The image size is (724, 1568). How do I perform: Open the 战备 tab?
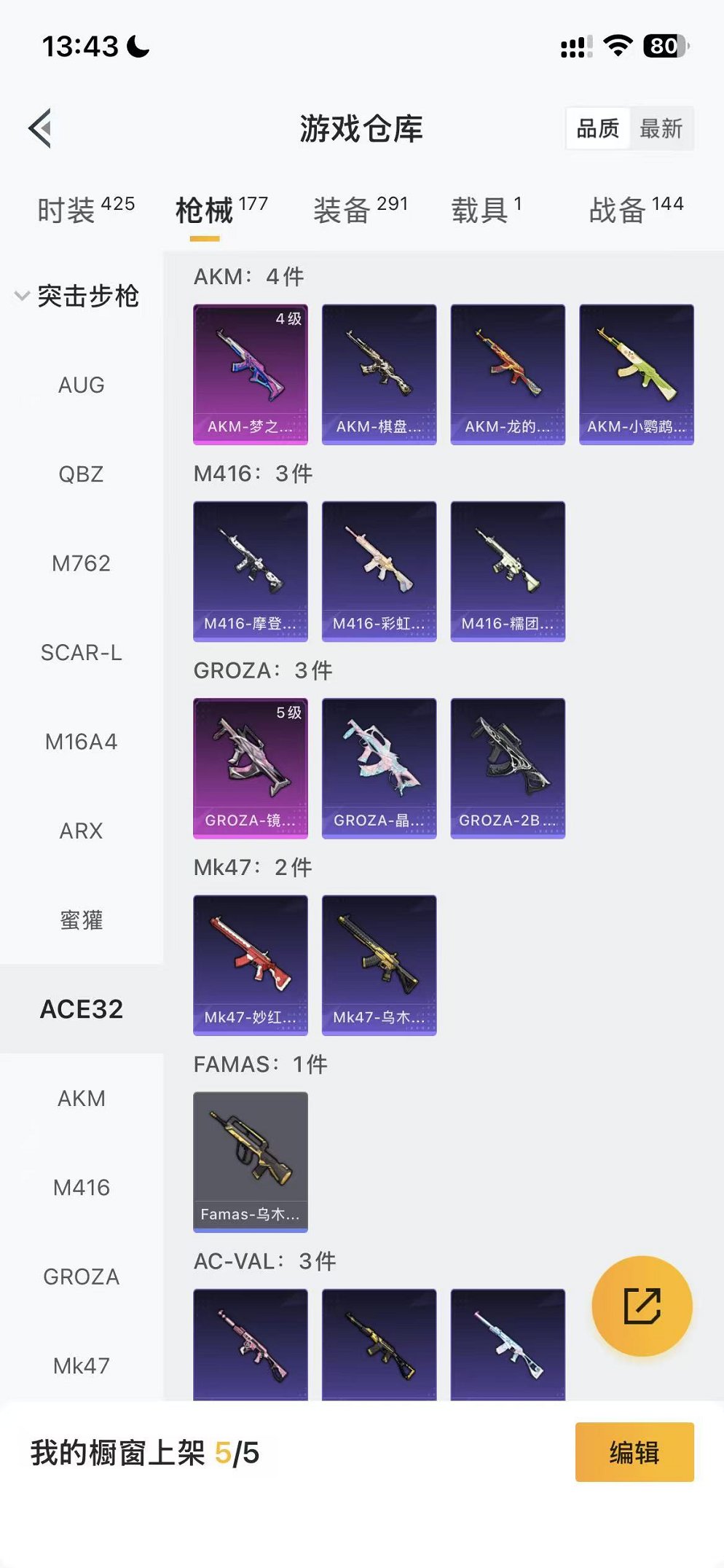tap(635, 210)
